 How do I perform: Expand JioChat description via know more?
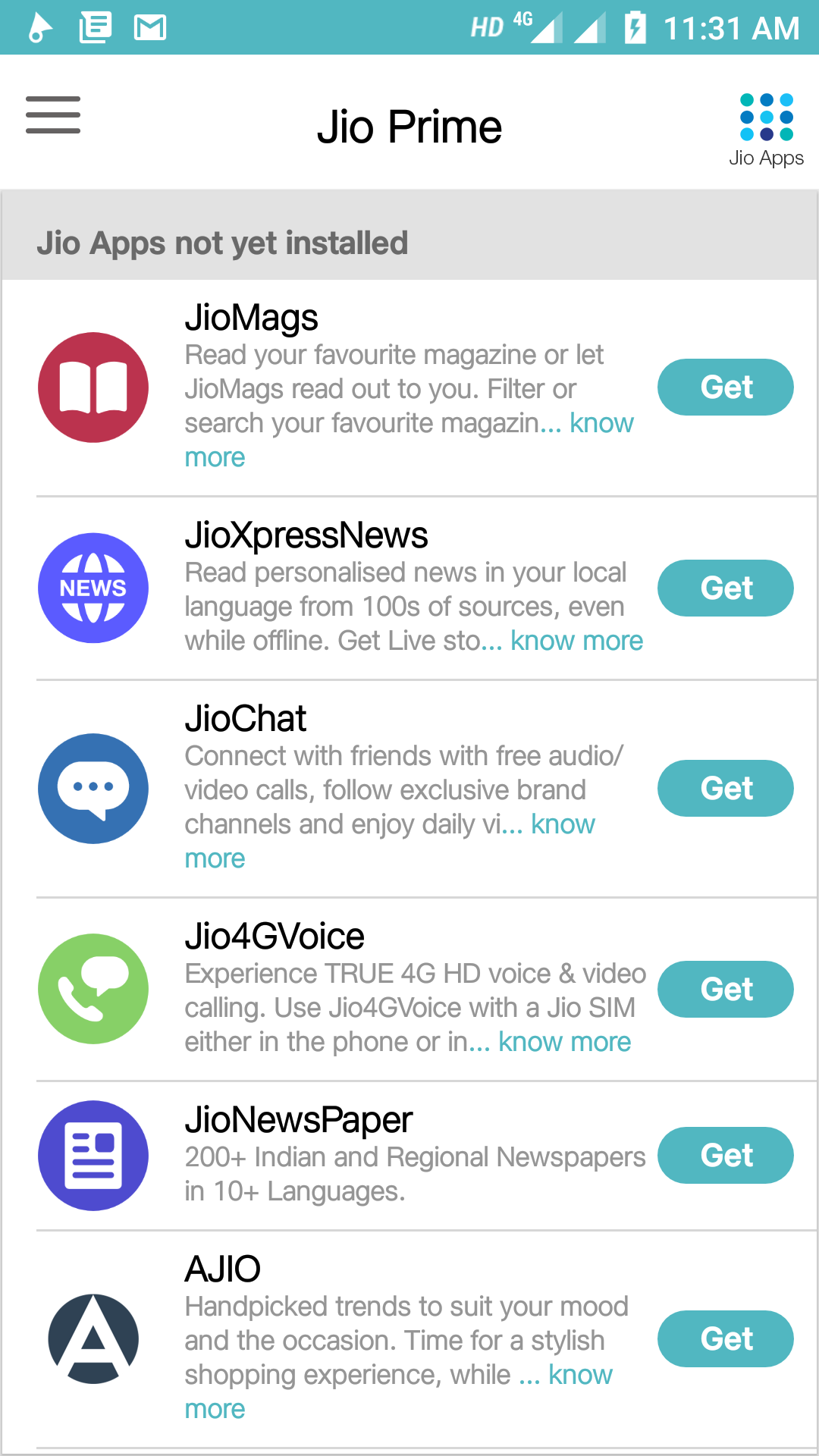[x=563, y=824]
